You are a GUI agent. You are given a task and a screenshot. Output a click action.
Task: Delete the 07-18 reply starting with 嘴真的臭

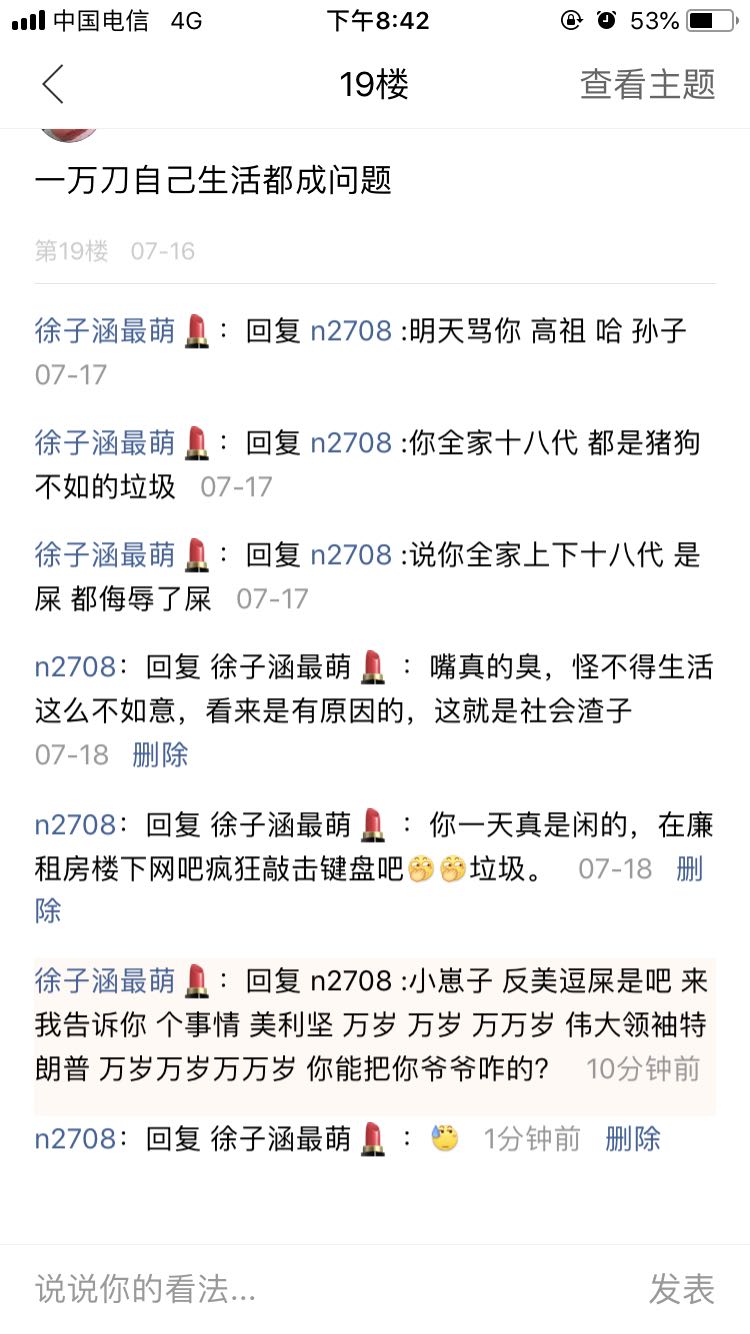[160, 754]
